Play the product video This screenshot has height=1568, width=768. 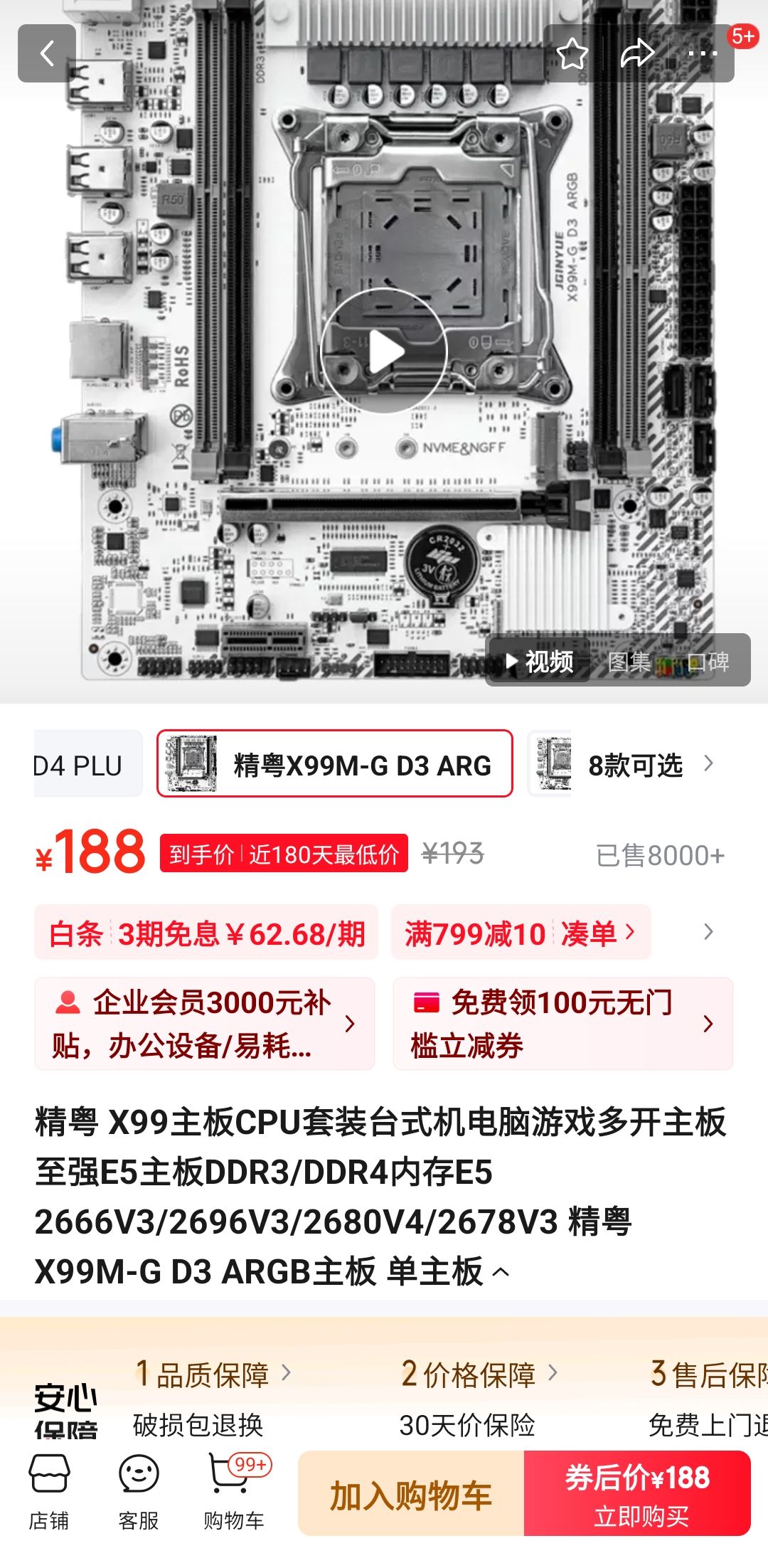point(383,351)
